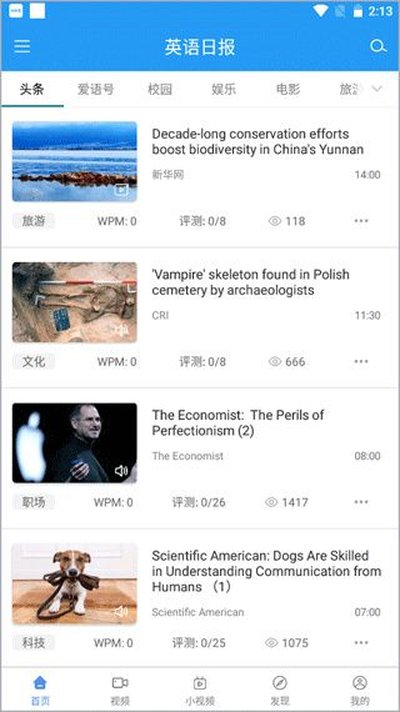This screenshot has width=400, height=712.
Task: Select the 电影 category tab
Action: click(288, 89)
